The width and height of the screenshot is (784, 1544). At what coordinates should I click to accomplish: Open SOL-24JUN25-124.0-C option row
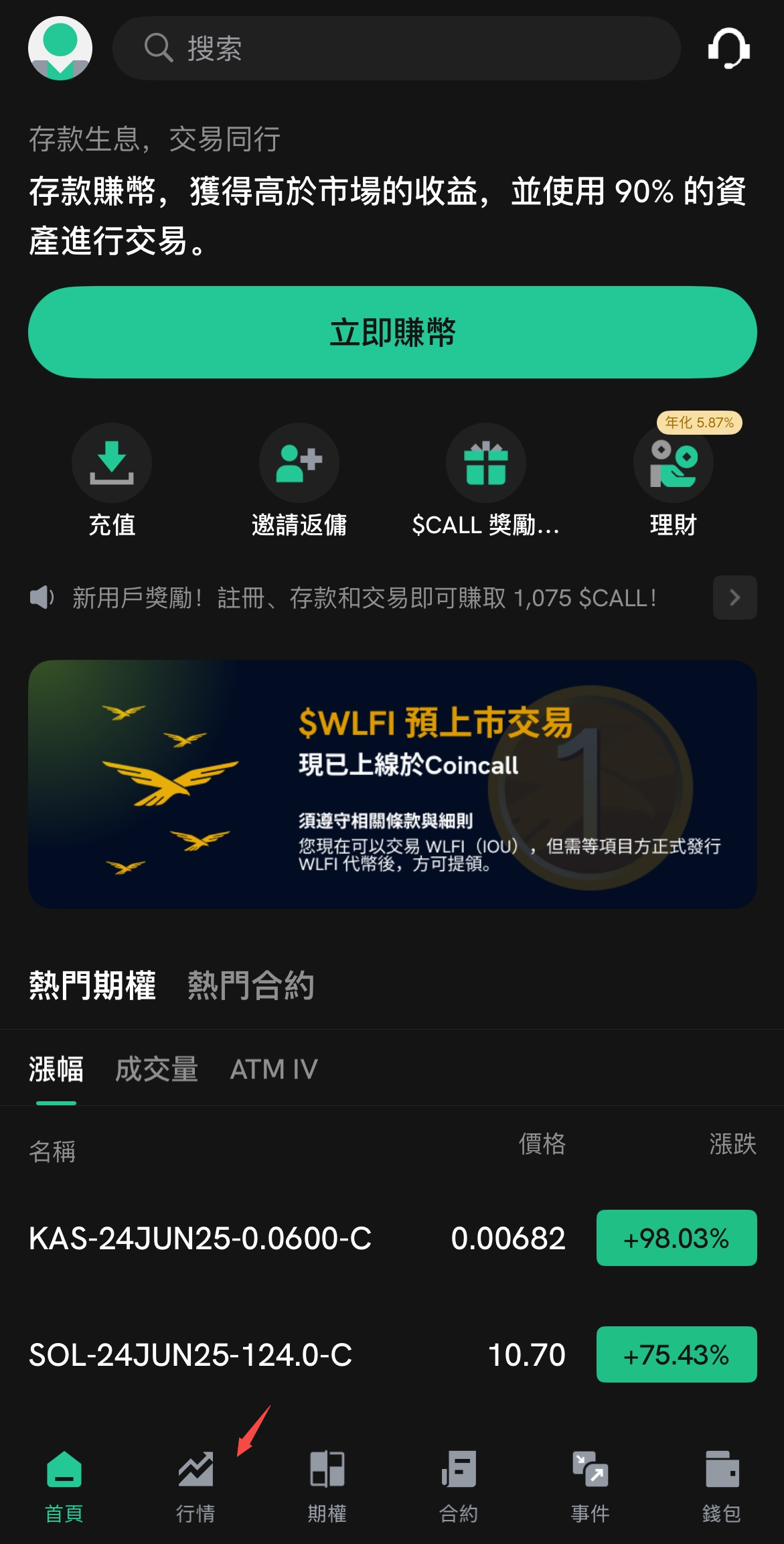(392, 1354)
